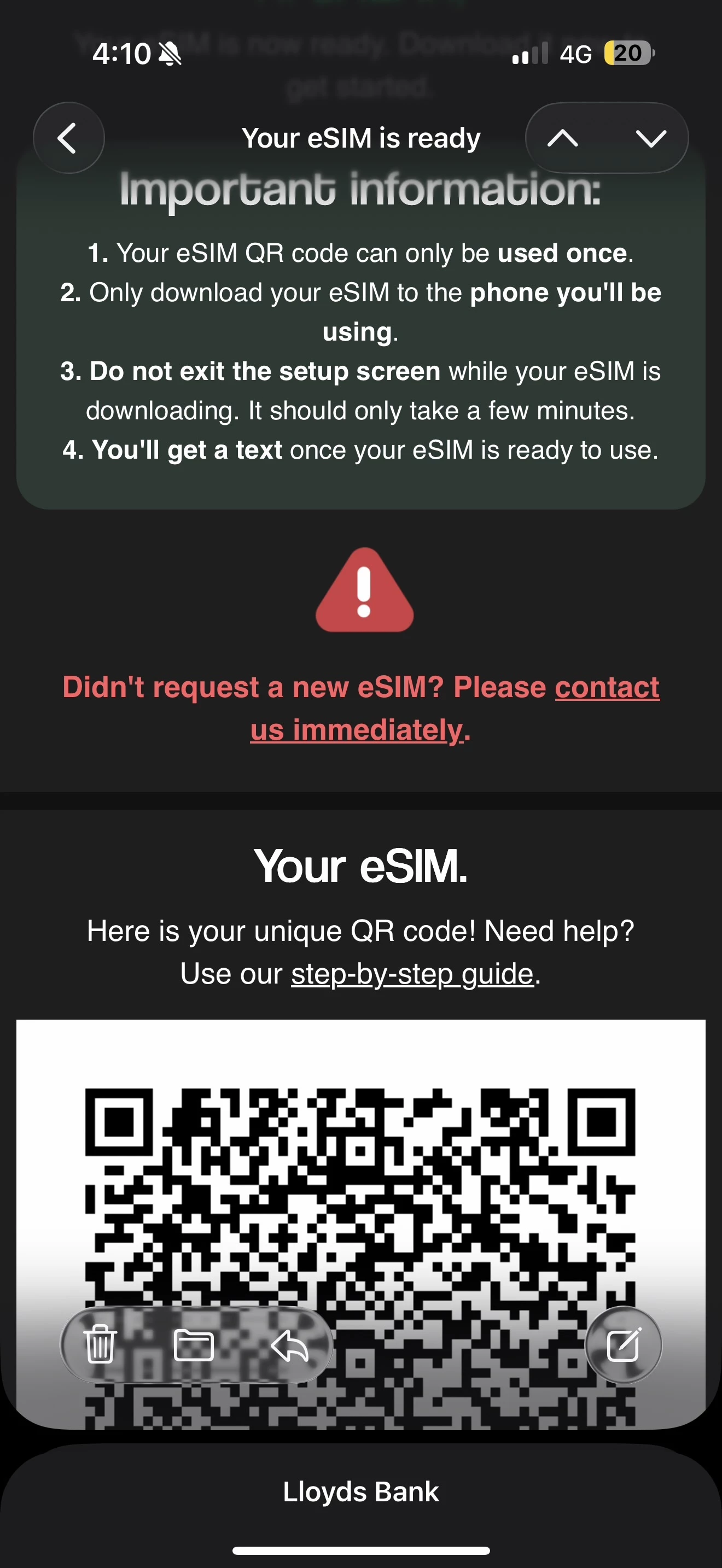Open the step-by-step guide link
The image size is (722, 1568).
pyautogui.click(x=412, y=974)
